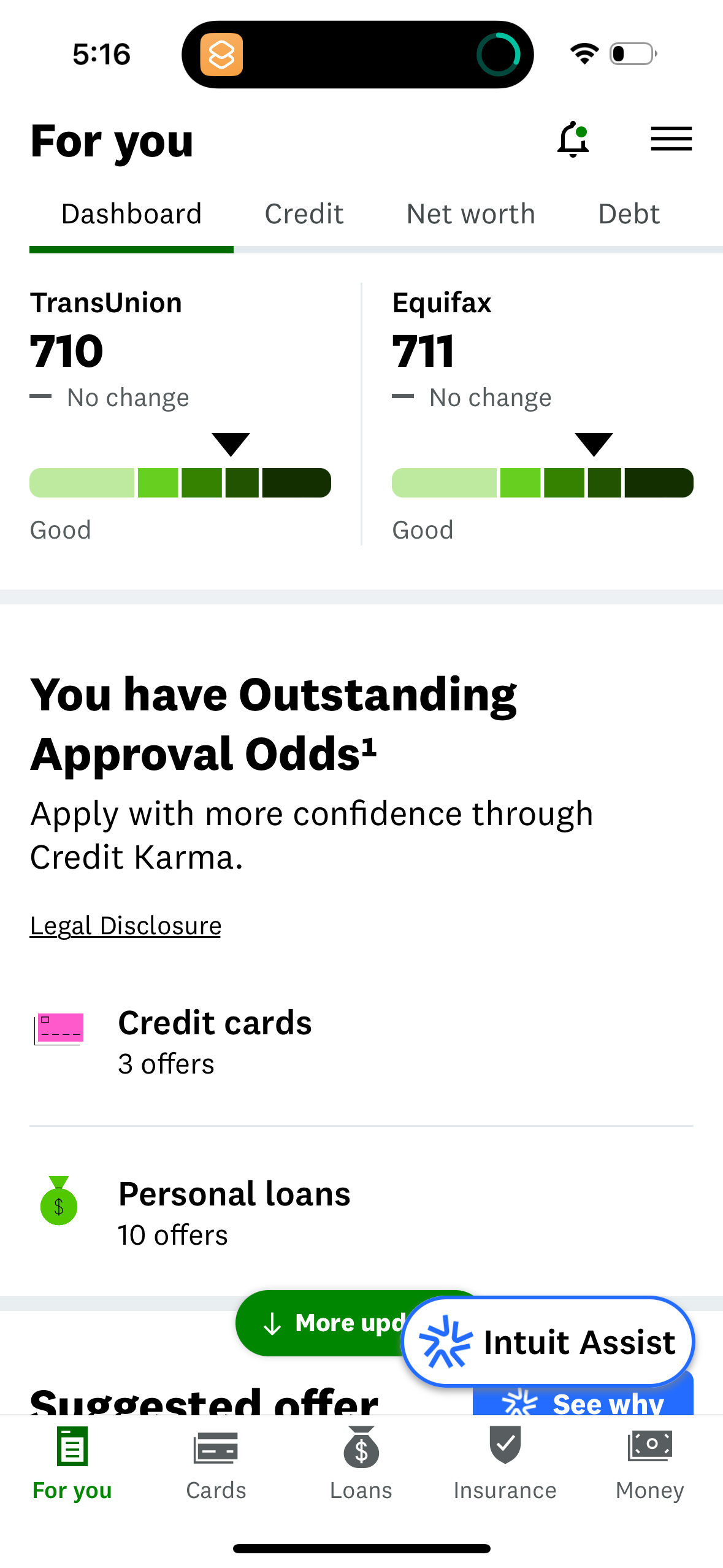Open the Net worth tab
Viewport: 723px width, 1568px height.
(470, 213)
